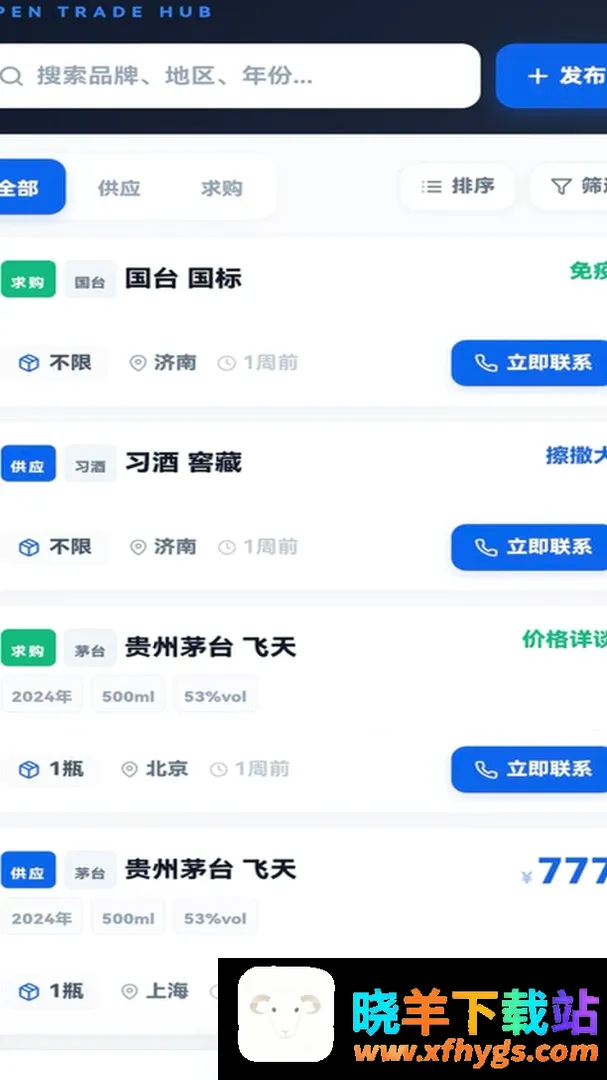Open the 习酒 窖藏 supply card
This screenshot has height=1080, width=607.
point(303,506)
